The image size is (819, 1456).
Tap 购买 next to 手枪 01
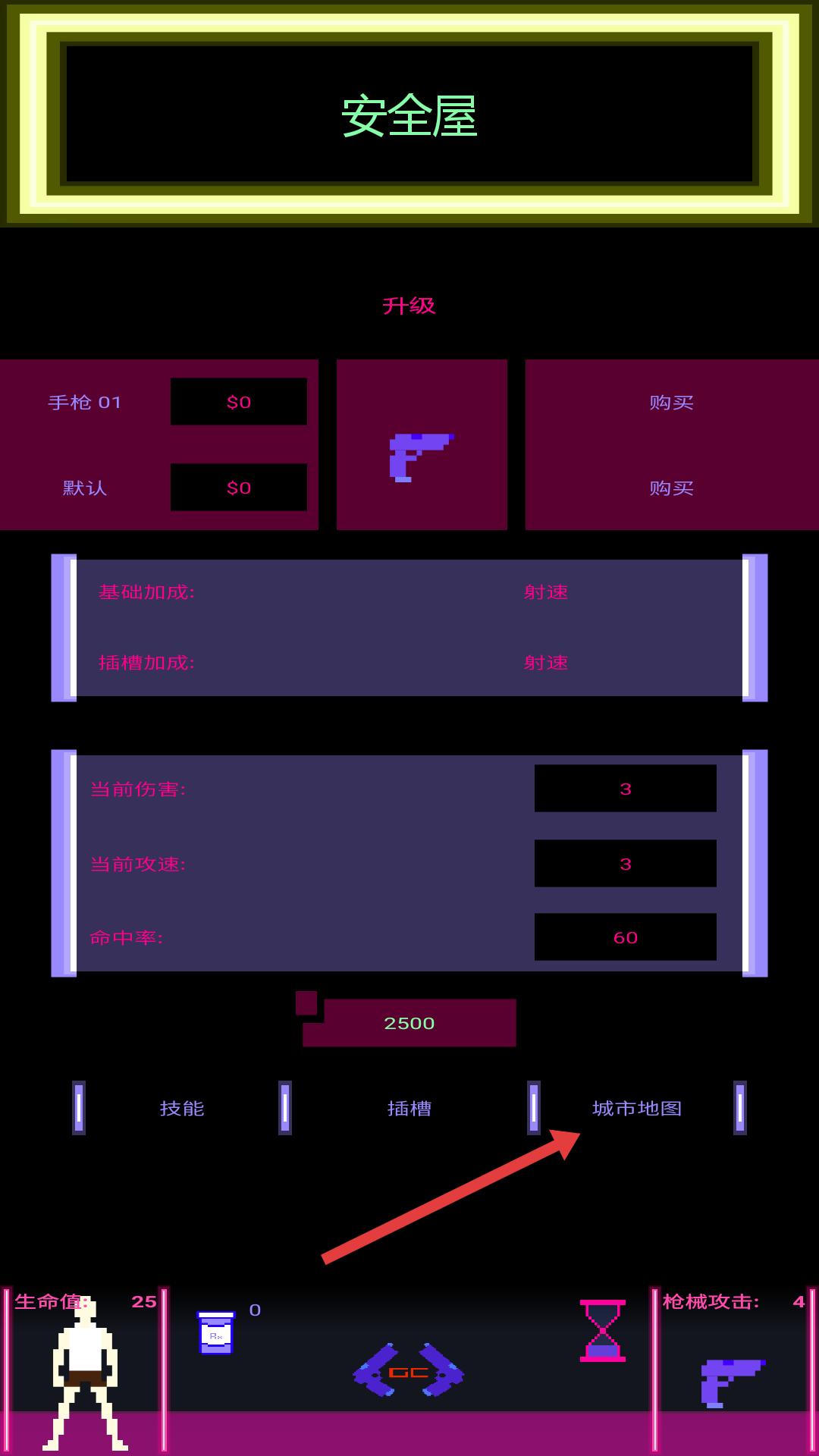671,402
